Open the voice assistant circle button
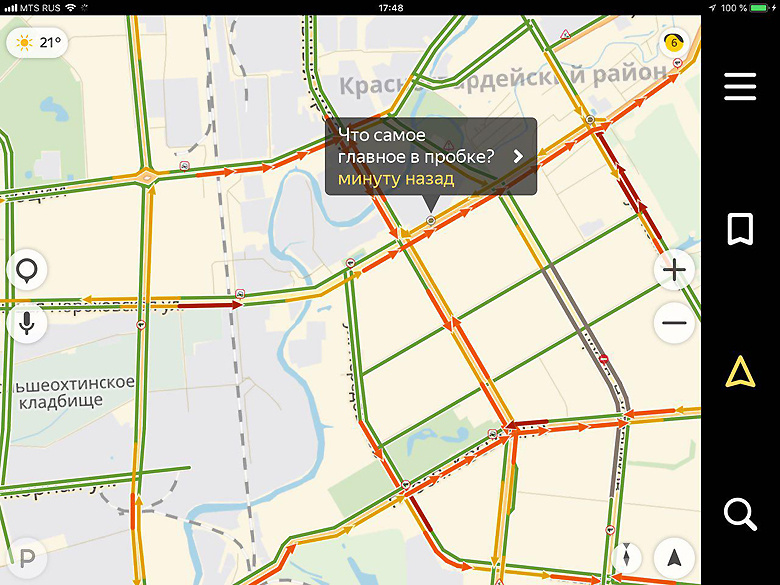780x585 pixels. click(26, 271)
